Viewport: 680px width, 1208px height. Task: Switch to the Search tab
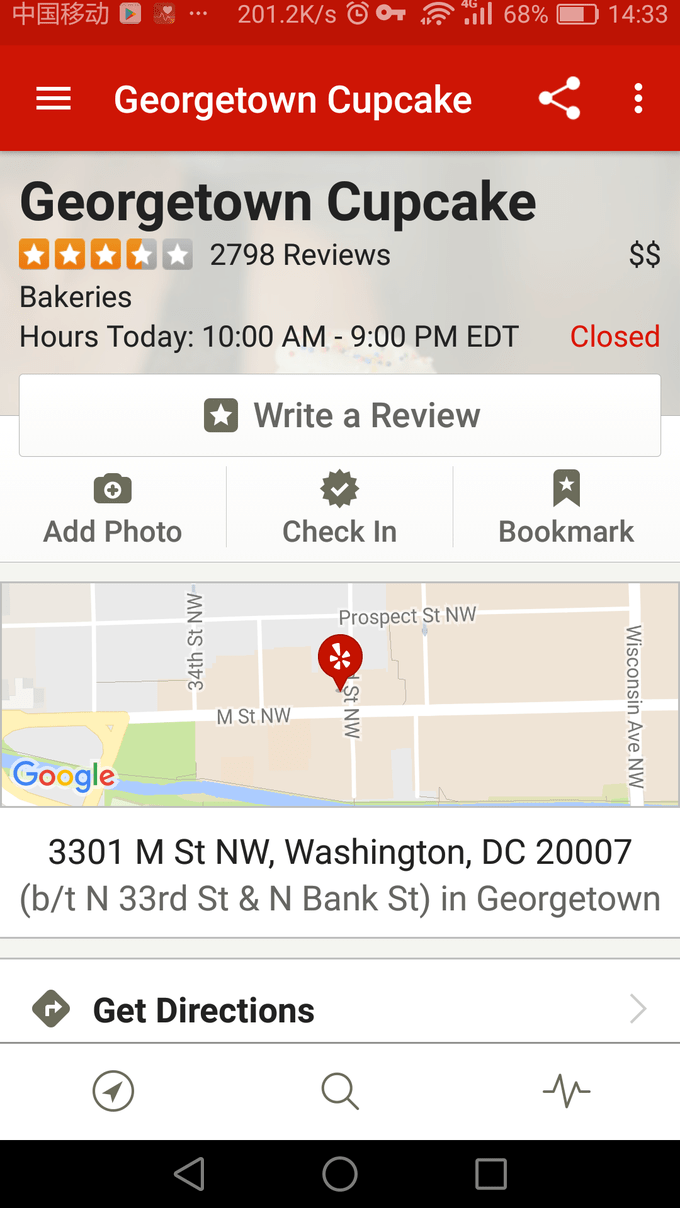point(340,1091)
